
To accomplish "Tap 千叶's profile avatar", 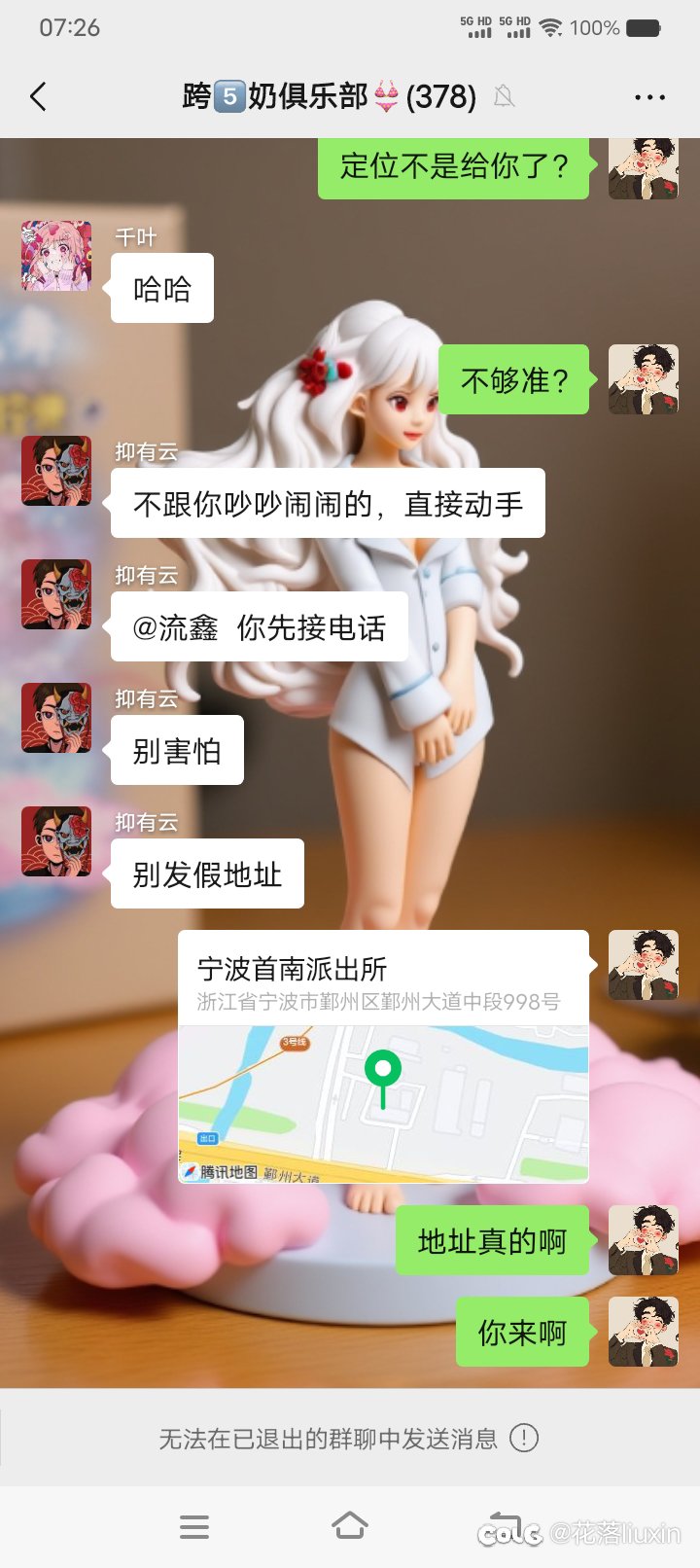I will 56,256.
